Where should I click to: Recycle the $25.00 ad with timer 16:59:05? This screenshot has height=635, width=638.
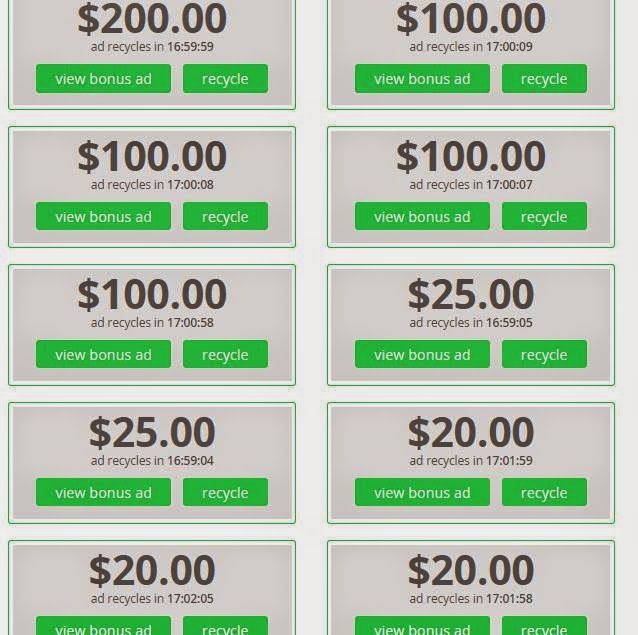(x=544, y=354)
